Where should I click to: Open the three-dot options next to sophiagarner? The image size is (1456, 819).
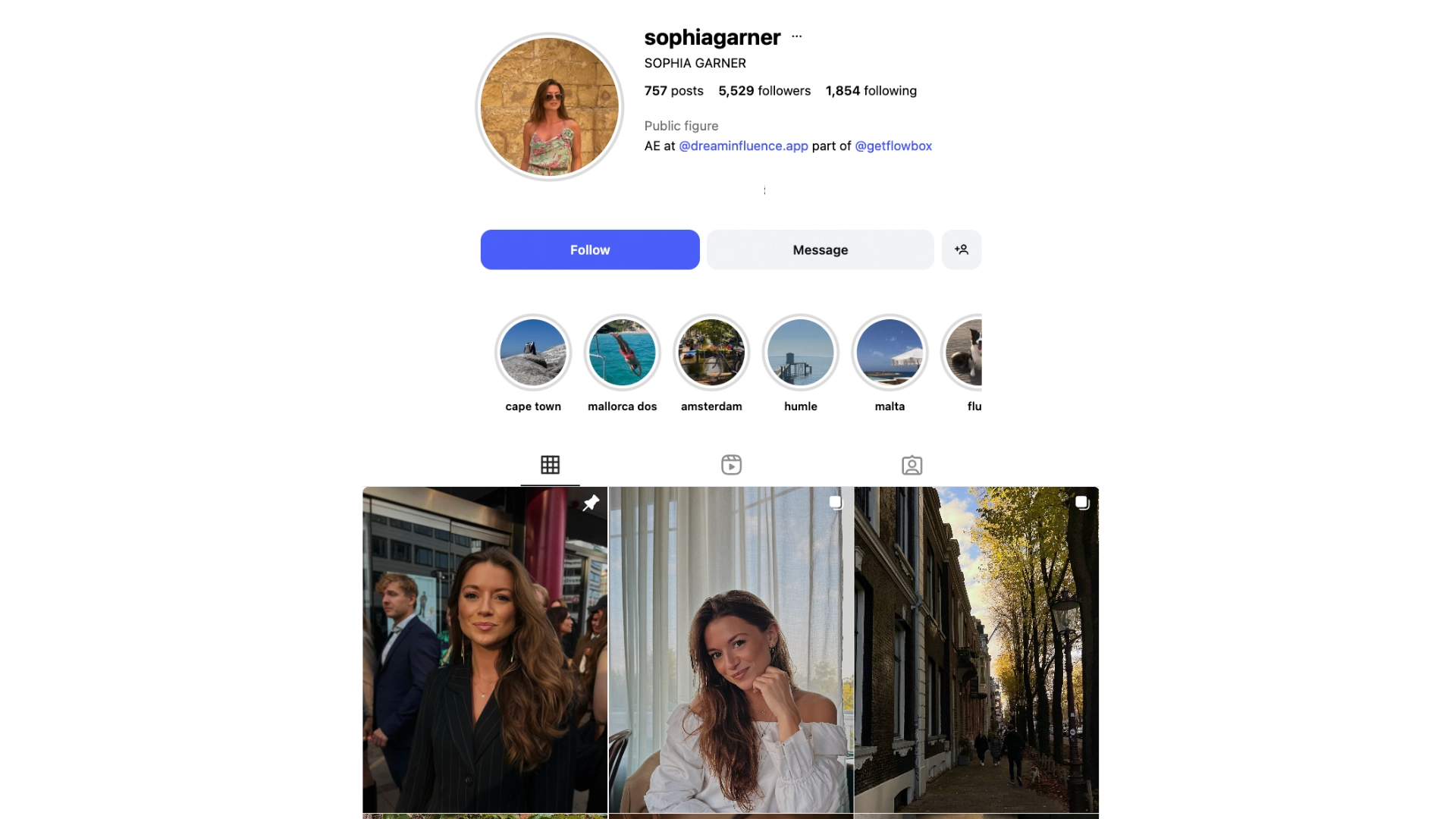click(796, 36)
